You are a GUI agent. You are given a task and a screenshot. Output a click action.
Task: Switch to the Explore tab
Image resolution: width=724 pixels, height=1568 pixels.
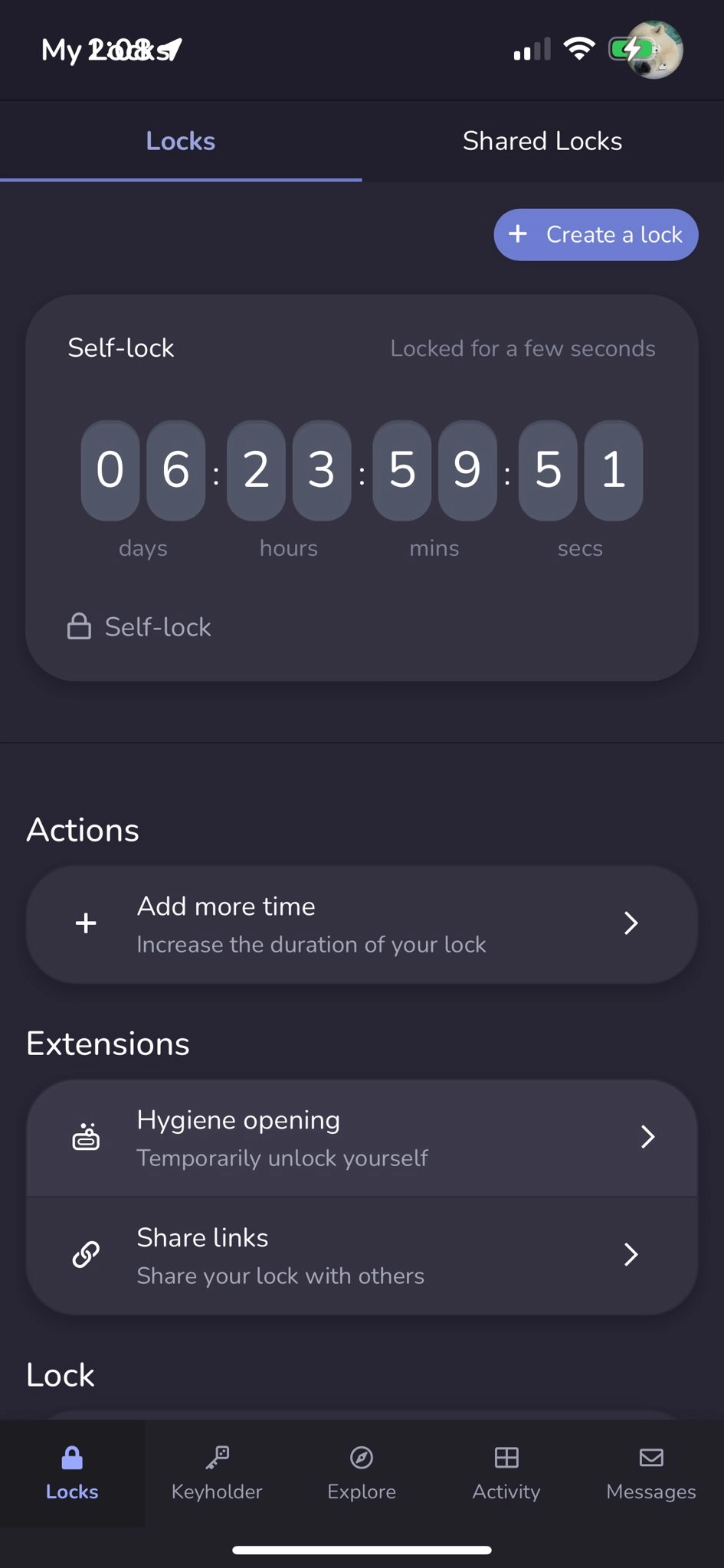coord(362,1473)
